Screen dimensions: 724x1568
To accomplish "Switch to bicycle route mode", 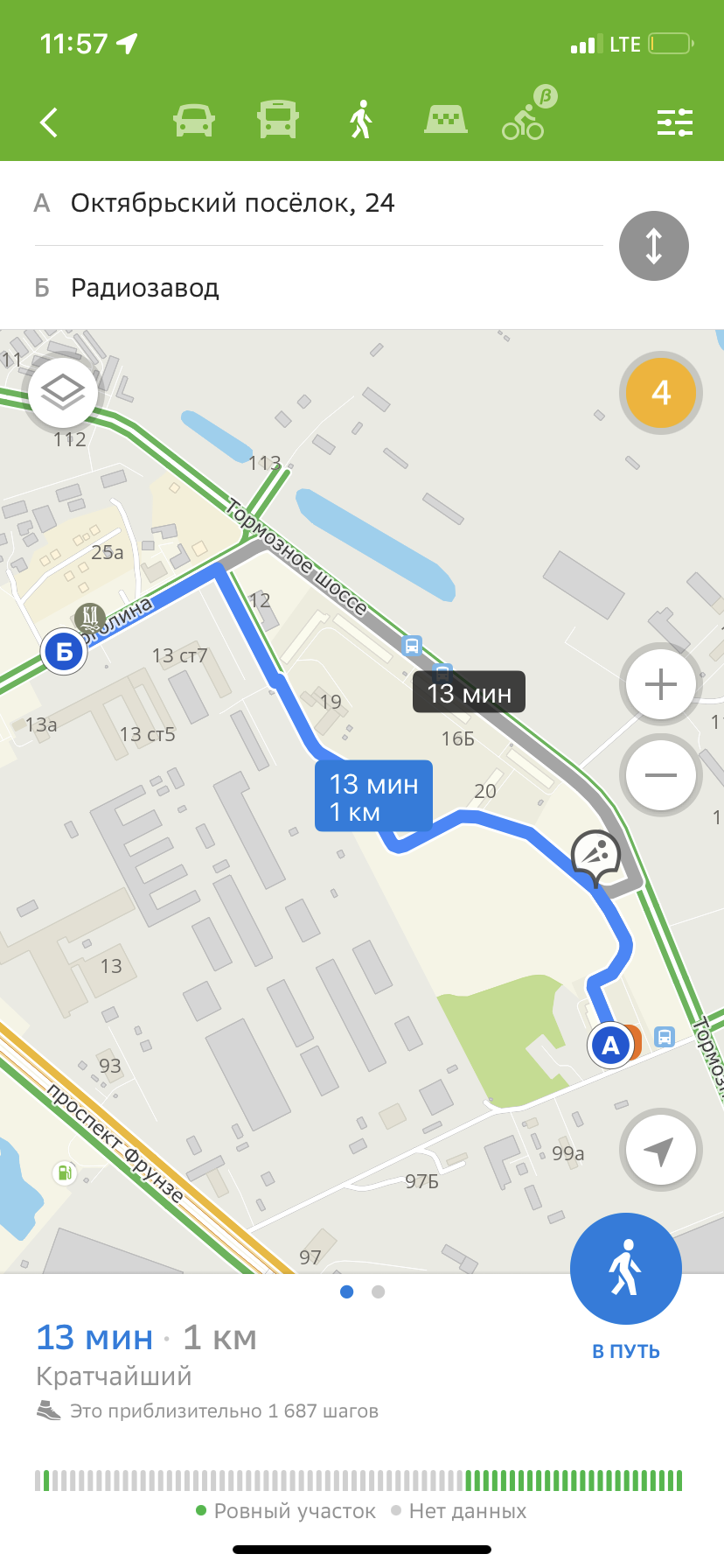I will 524,121.
